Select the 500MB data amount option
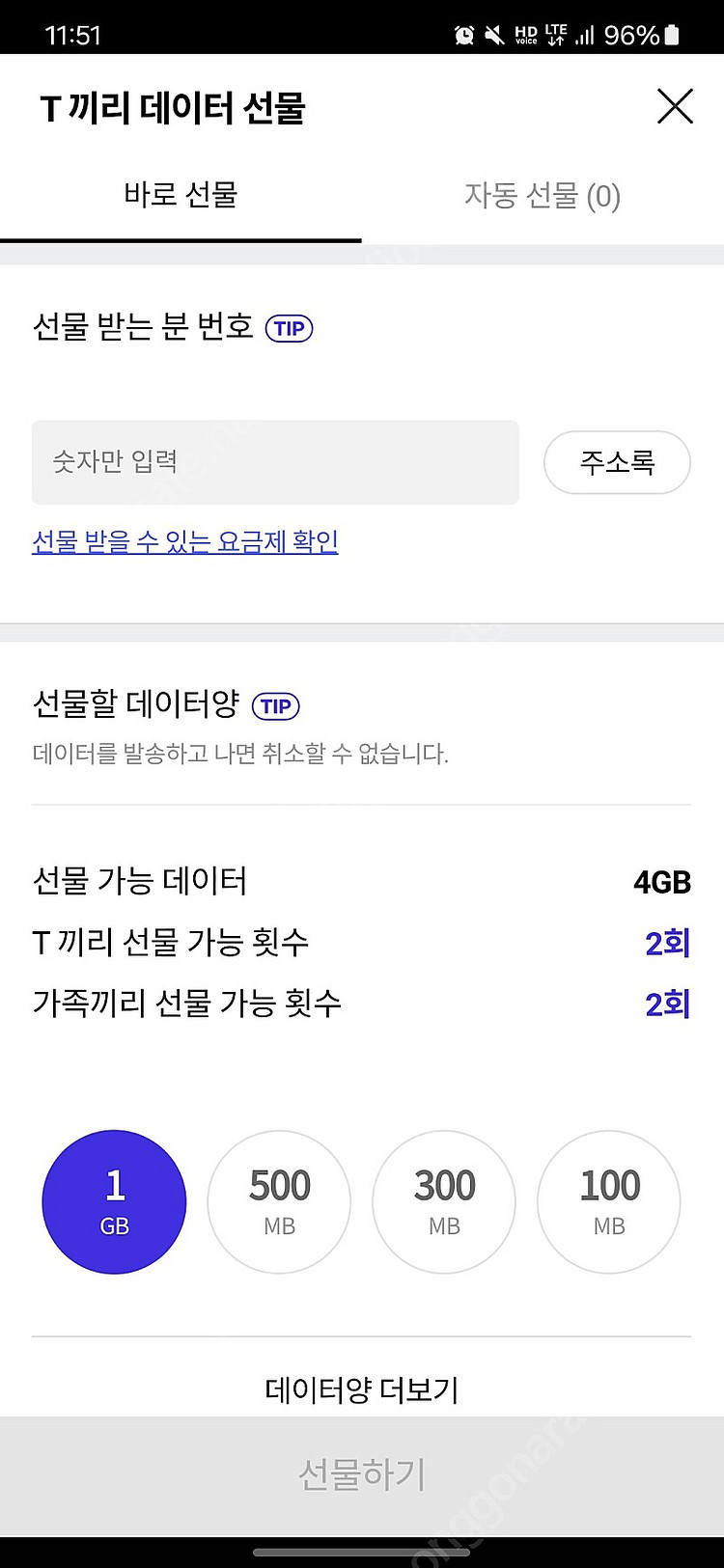Screen dimensions: 724x1568 279,1201
